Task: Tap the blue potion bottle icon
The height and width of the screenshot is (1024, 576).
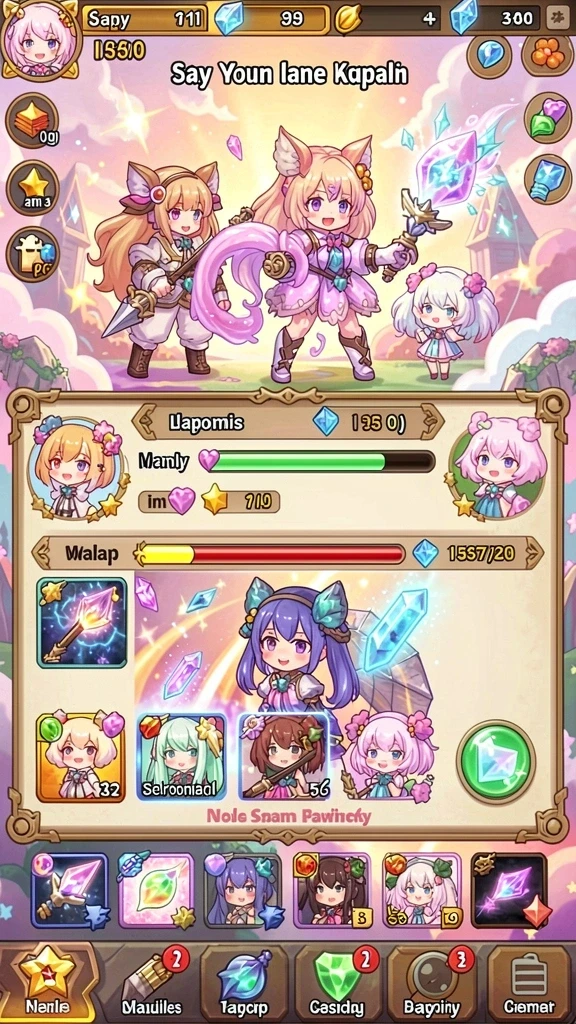Action: pyautogui.click(x=547, y=179)
